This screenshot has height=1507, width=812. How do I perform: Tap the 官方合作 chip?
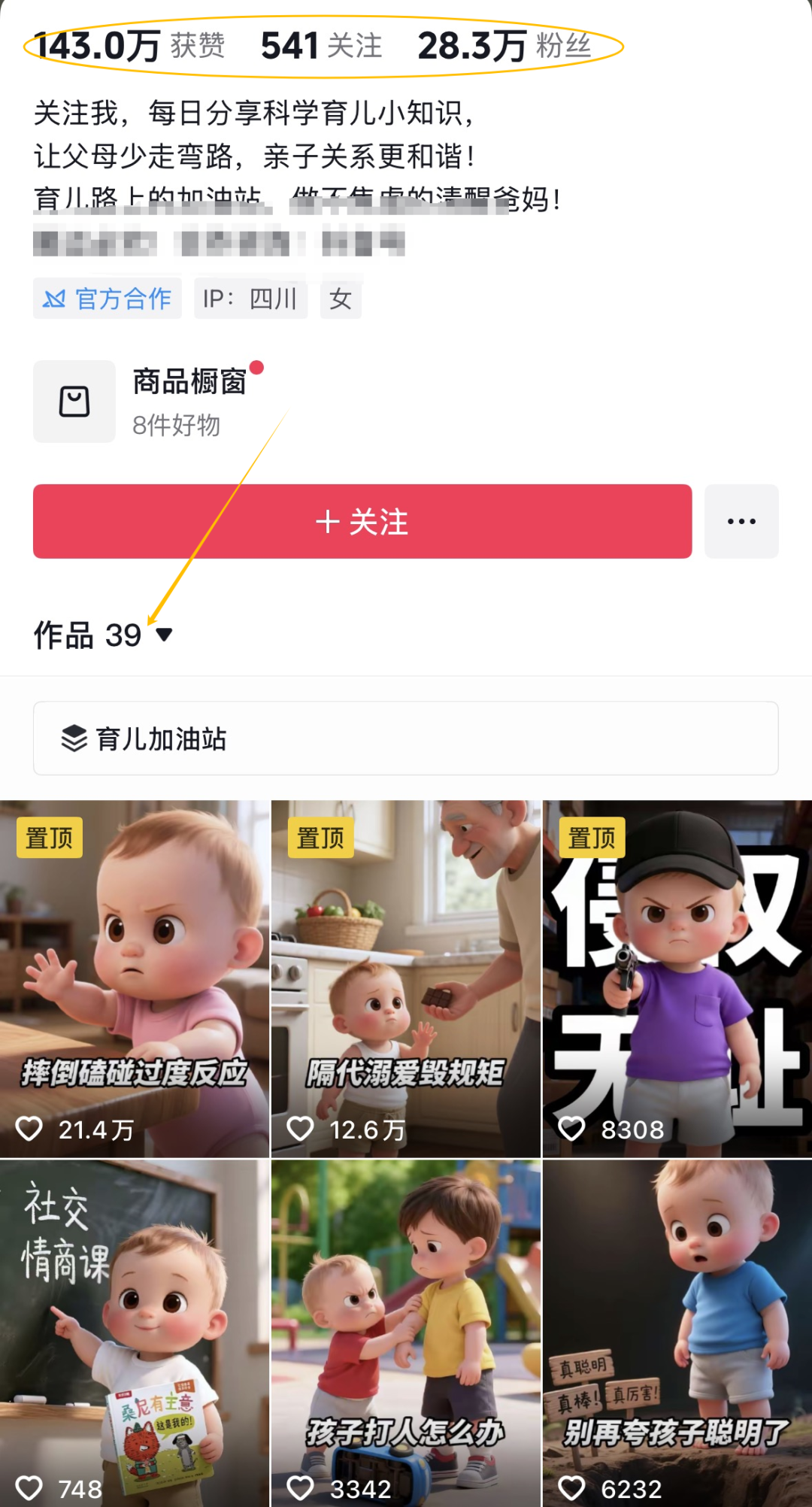[x=108, y=299]
